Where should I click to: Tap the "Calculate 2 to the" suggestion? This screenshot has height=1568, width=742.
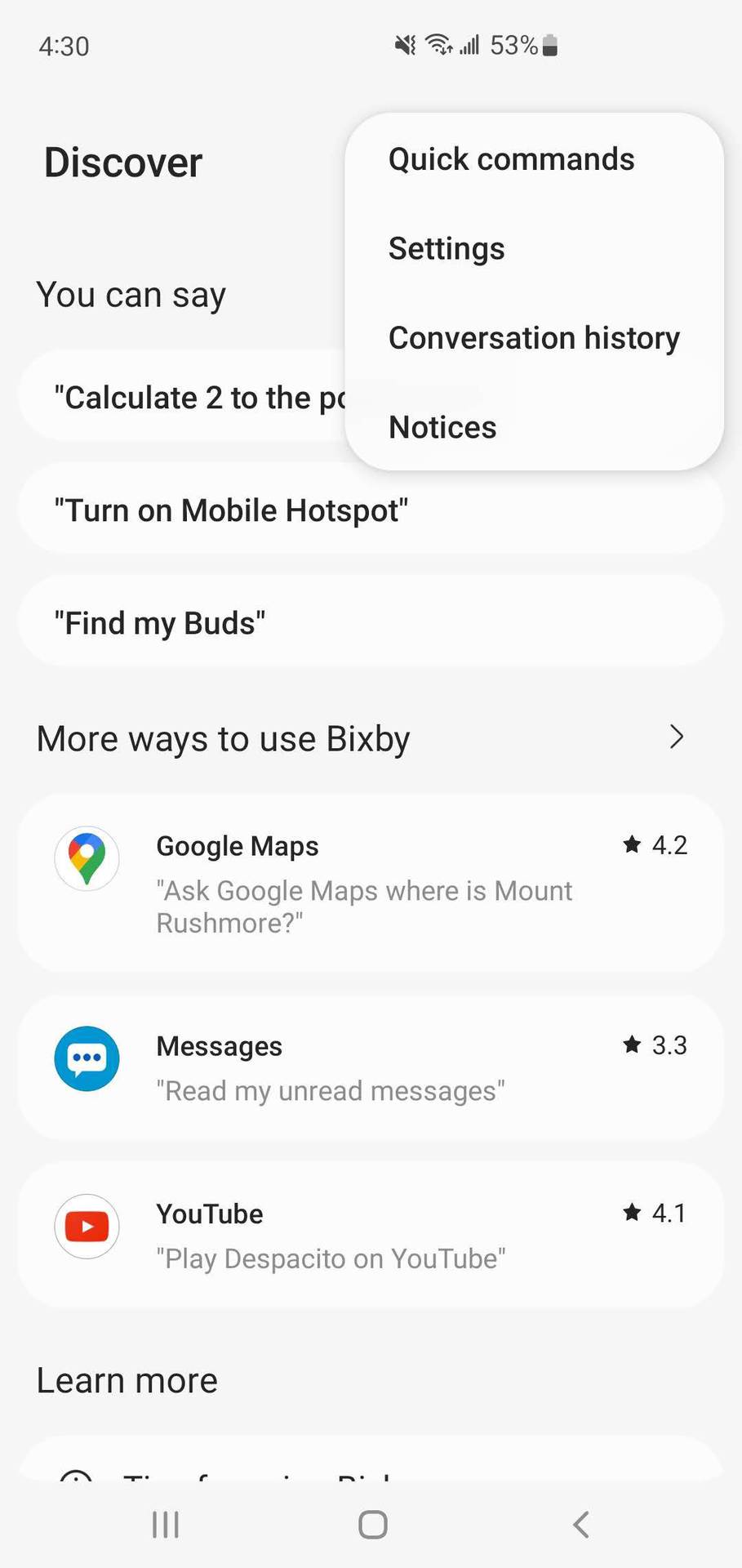coord(188,398)
